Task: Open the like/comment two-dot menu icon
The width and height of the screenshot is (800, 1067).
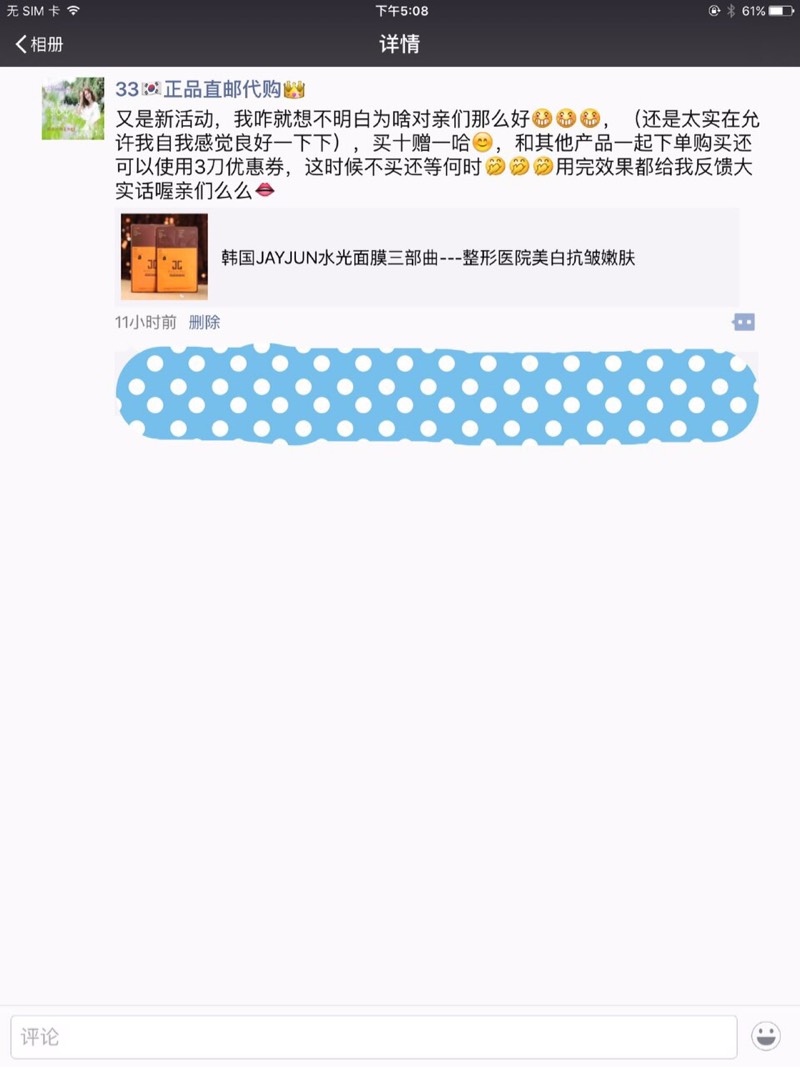Action: (742, 322)
